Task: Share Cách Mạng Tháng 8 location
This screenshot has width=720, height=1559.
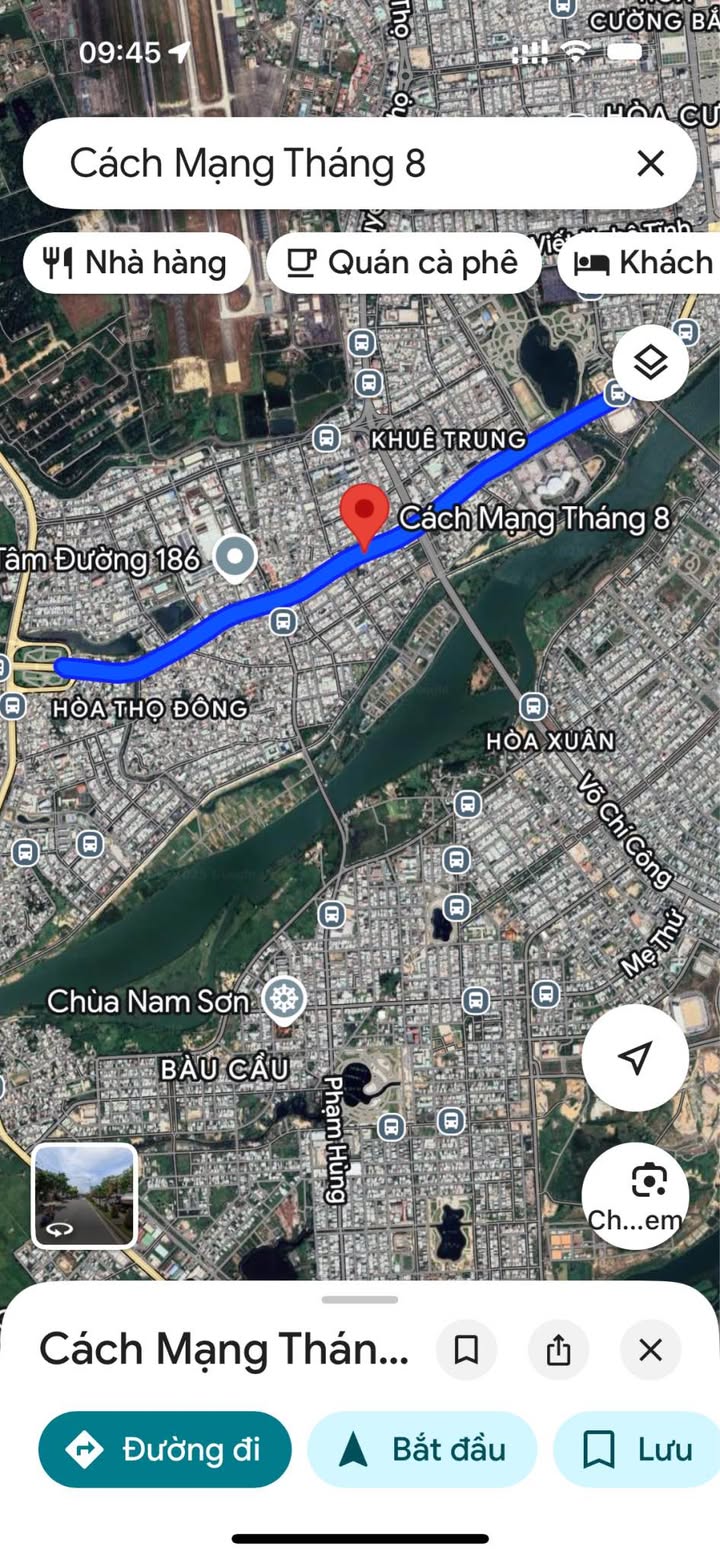Action: (x=558, y=1350)
